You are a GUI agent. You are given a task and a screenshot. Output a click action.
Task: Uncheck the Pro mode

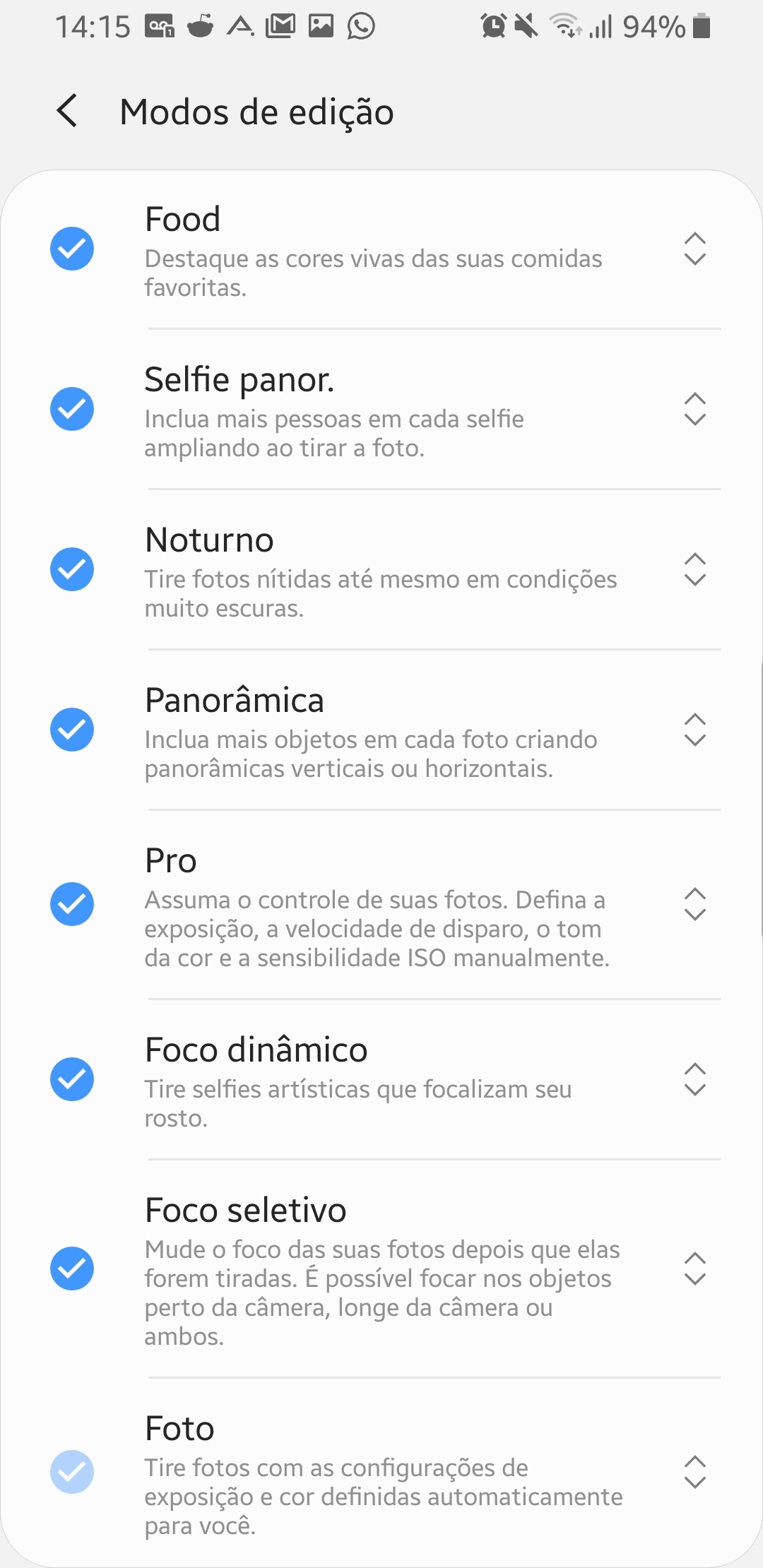pos(72,904)
